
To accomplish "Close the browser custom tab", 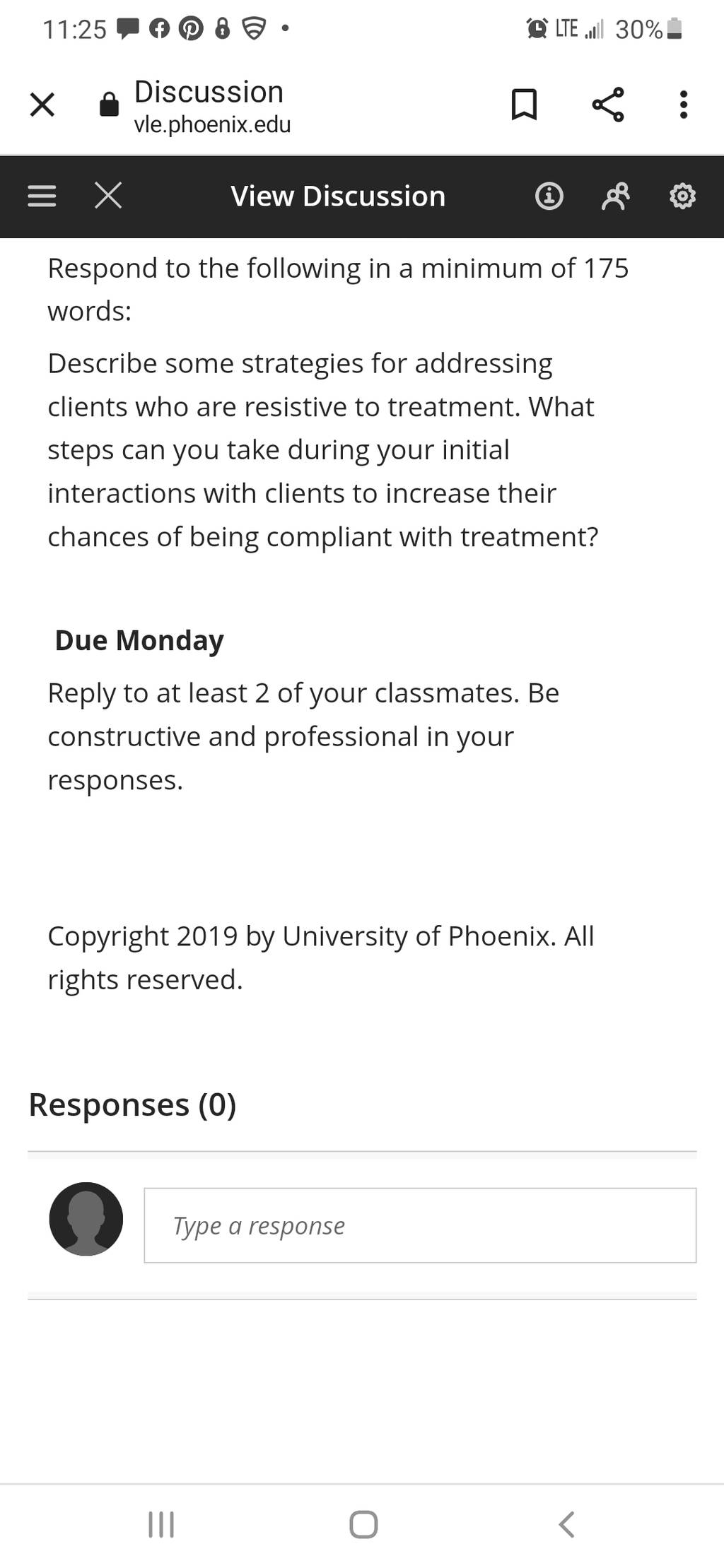I will coord(42,105).
